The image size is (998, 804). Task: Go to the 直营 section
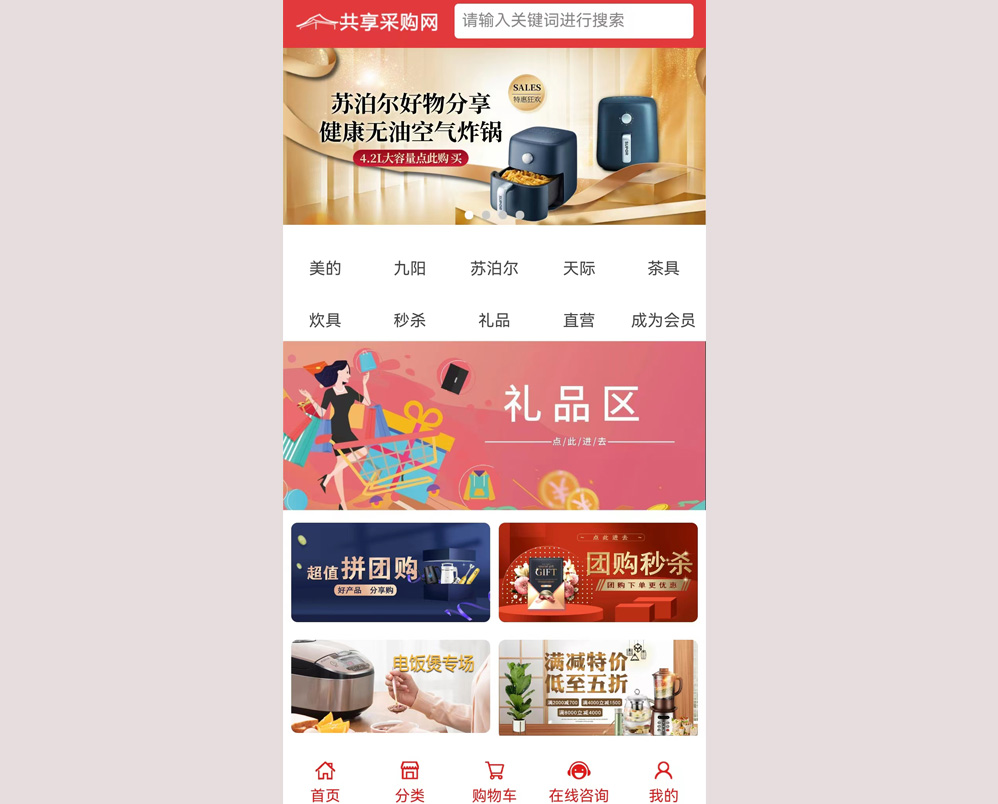coord(579,320)
